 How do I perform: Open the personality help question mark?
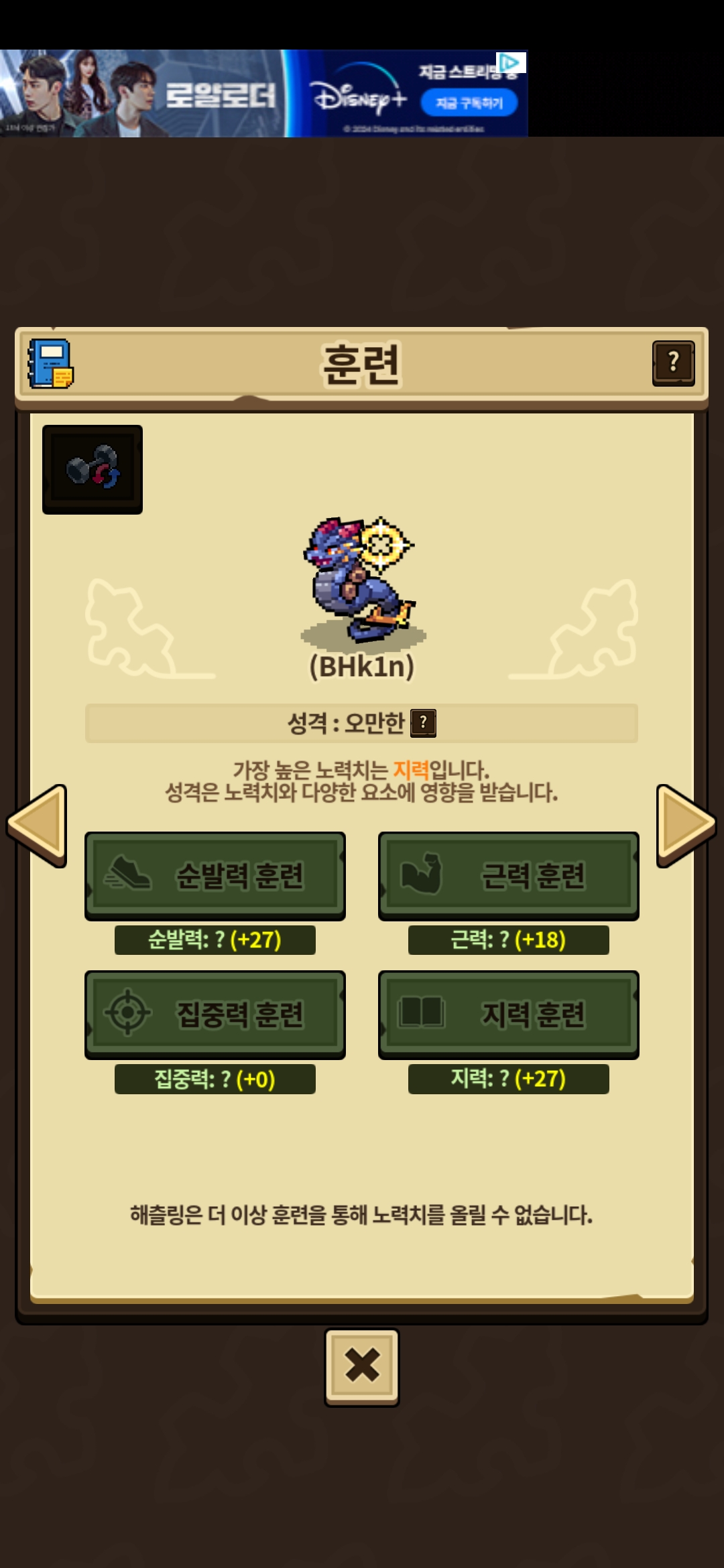(423, 723)
